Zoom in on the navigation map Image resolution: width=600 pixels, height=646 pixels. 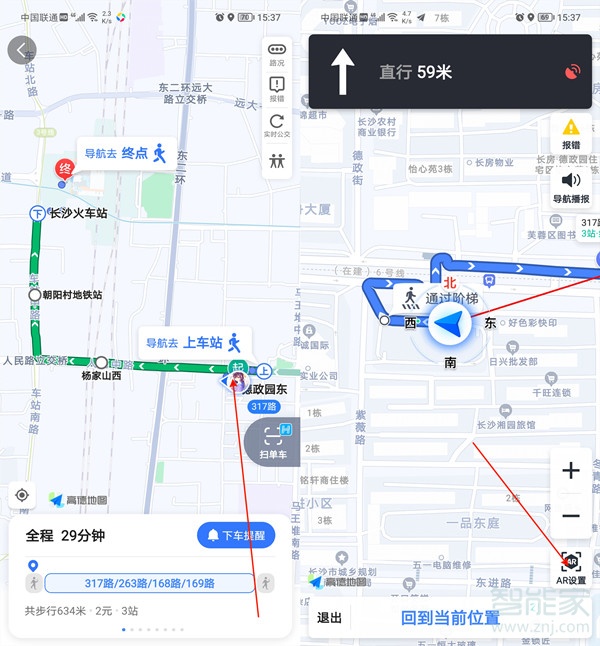[x=571, y=471]
